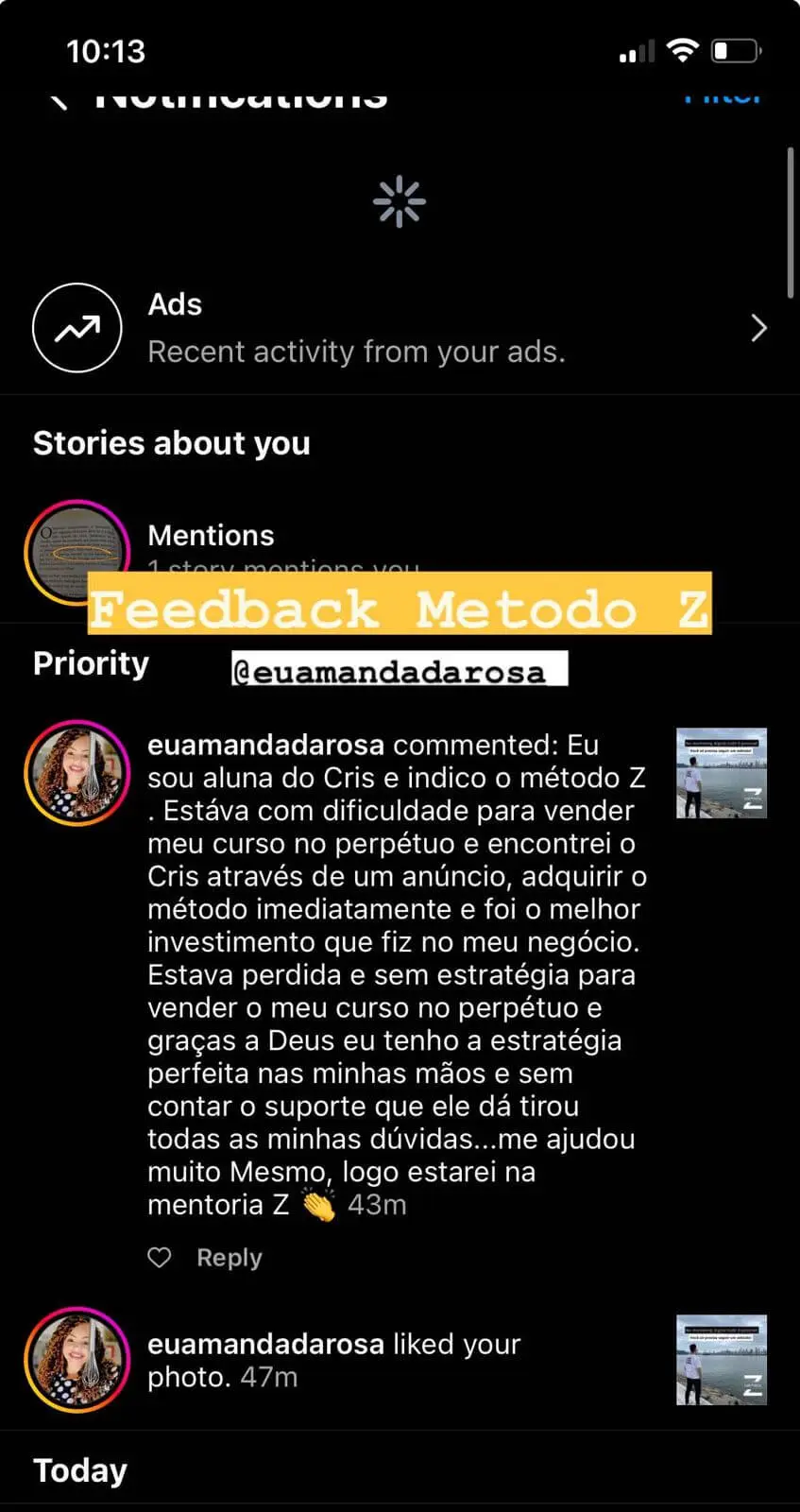Viewport: 800px width, 1512px height.
Task: Tap the Wi-Fi icon in the status bar
Action: [x=684, y=49]
